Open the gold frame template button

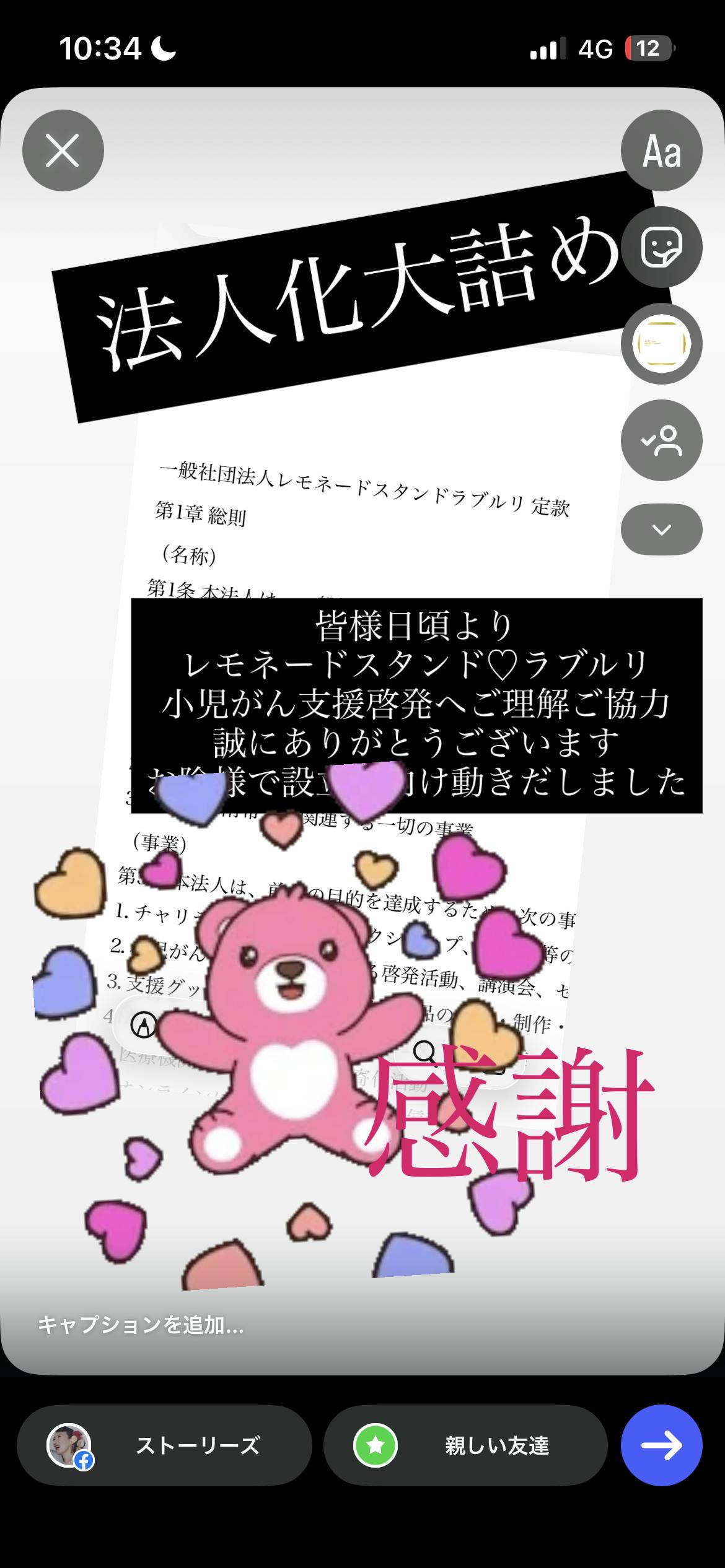pos(661,344)
